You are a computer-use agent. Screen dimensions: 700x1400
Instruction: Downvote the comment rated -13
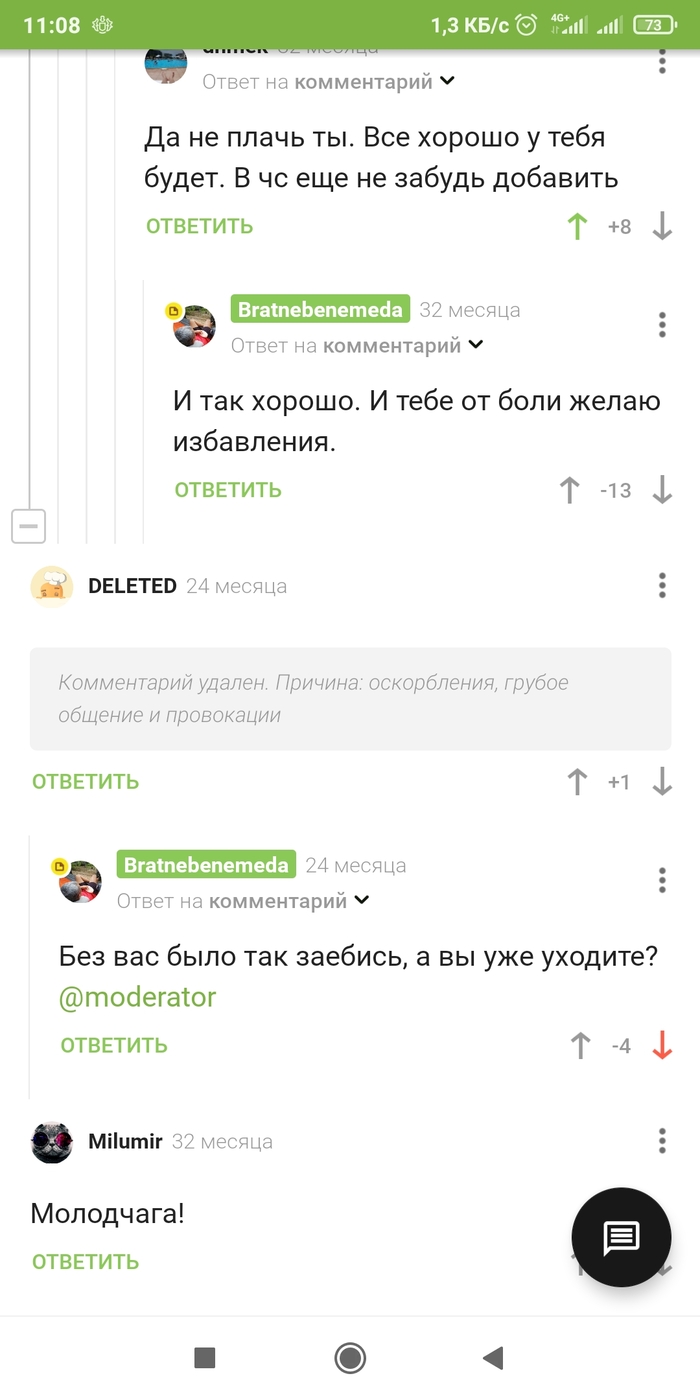662,490
